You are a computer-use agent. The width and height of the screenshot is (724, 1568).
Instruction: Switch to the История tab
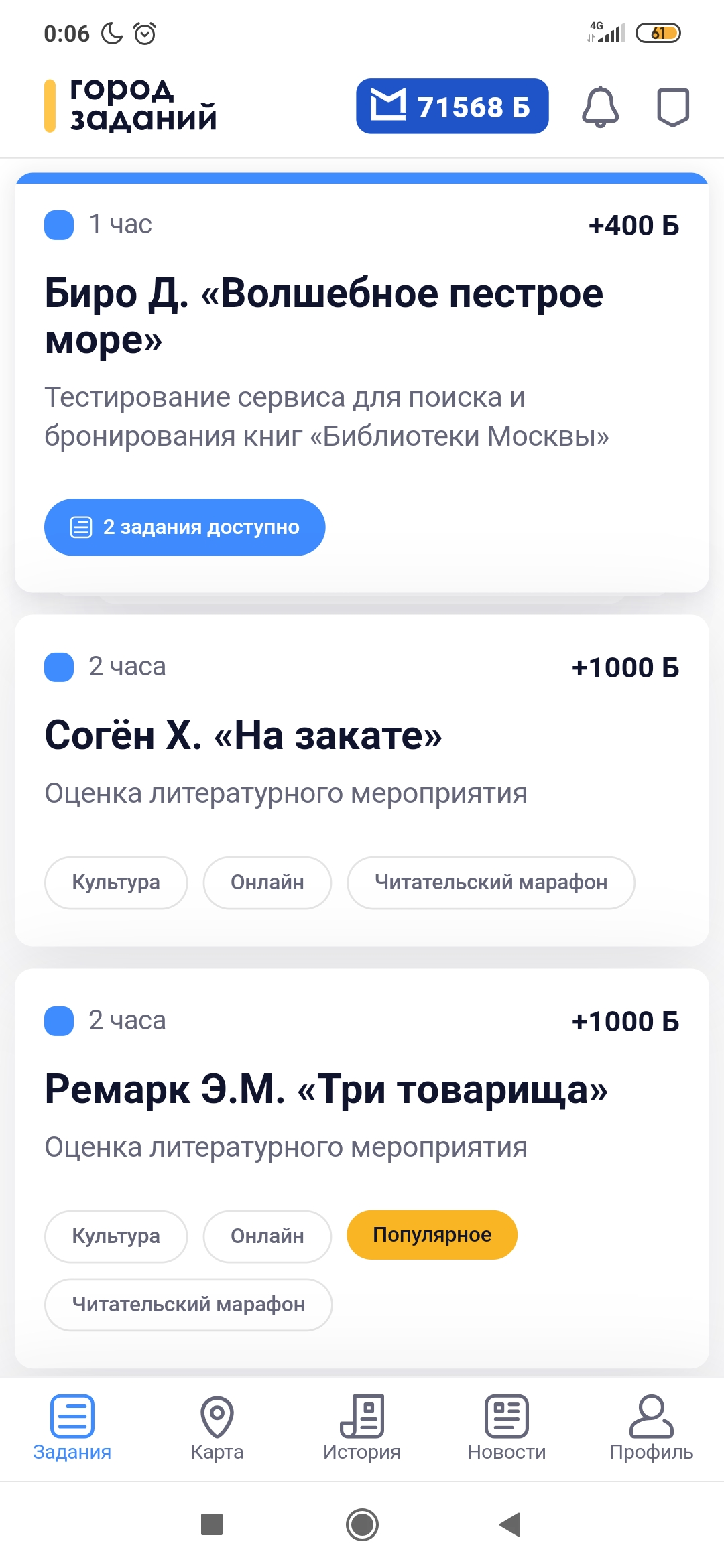point(362,1429)
